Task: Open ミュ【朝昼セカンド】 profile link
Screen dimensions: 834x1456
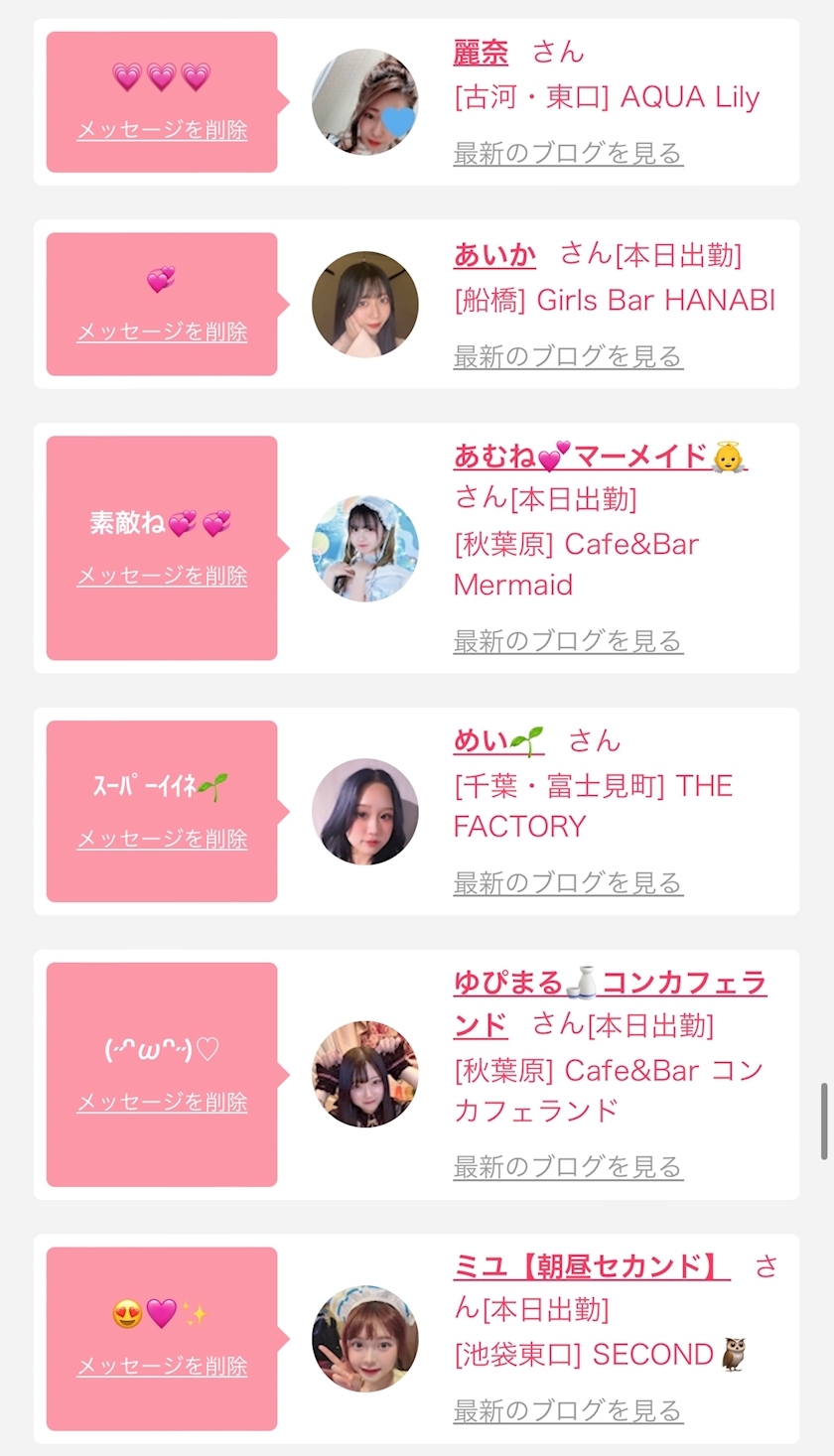Action: pos(591,1266)
